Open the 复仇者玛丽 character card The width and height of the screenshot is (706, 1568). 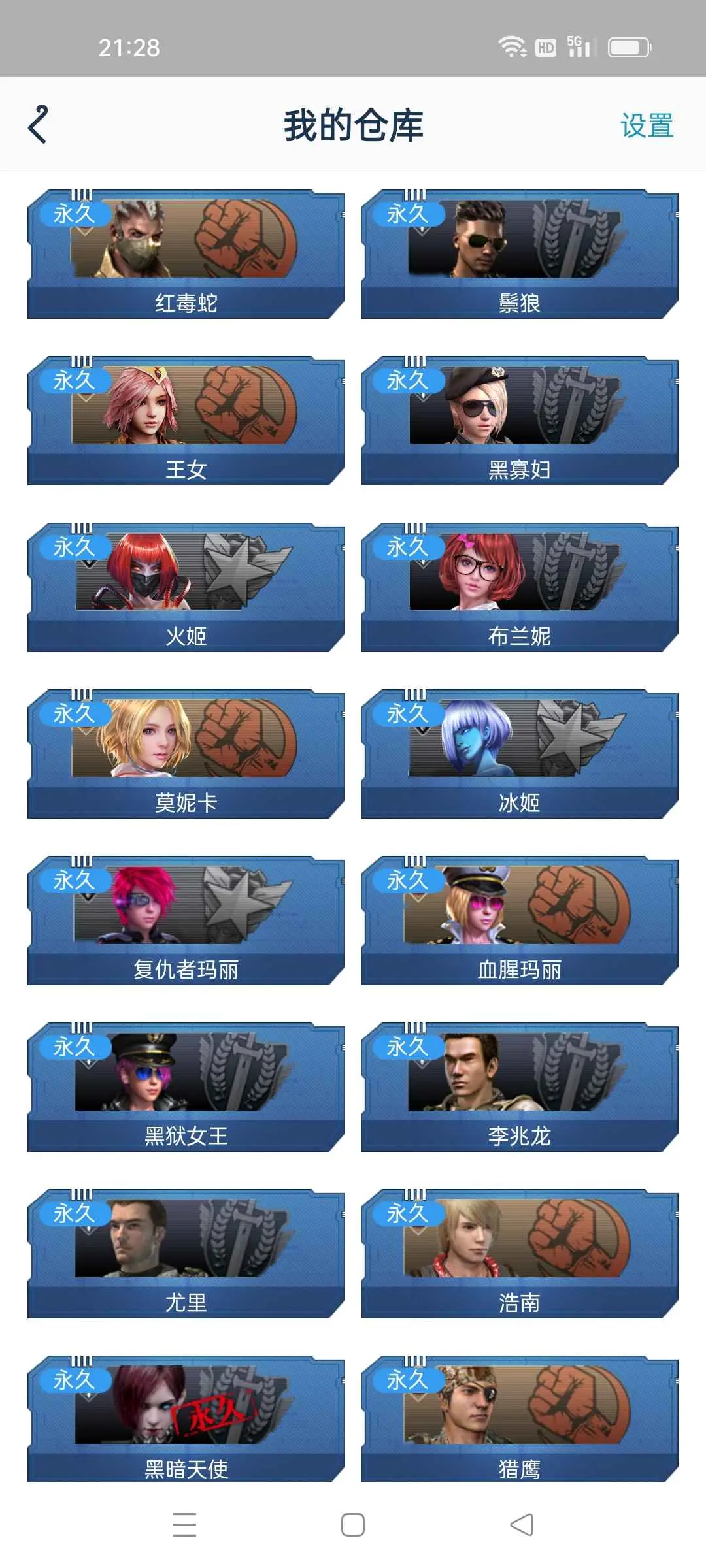(186, 921)
